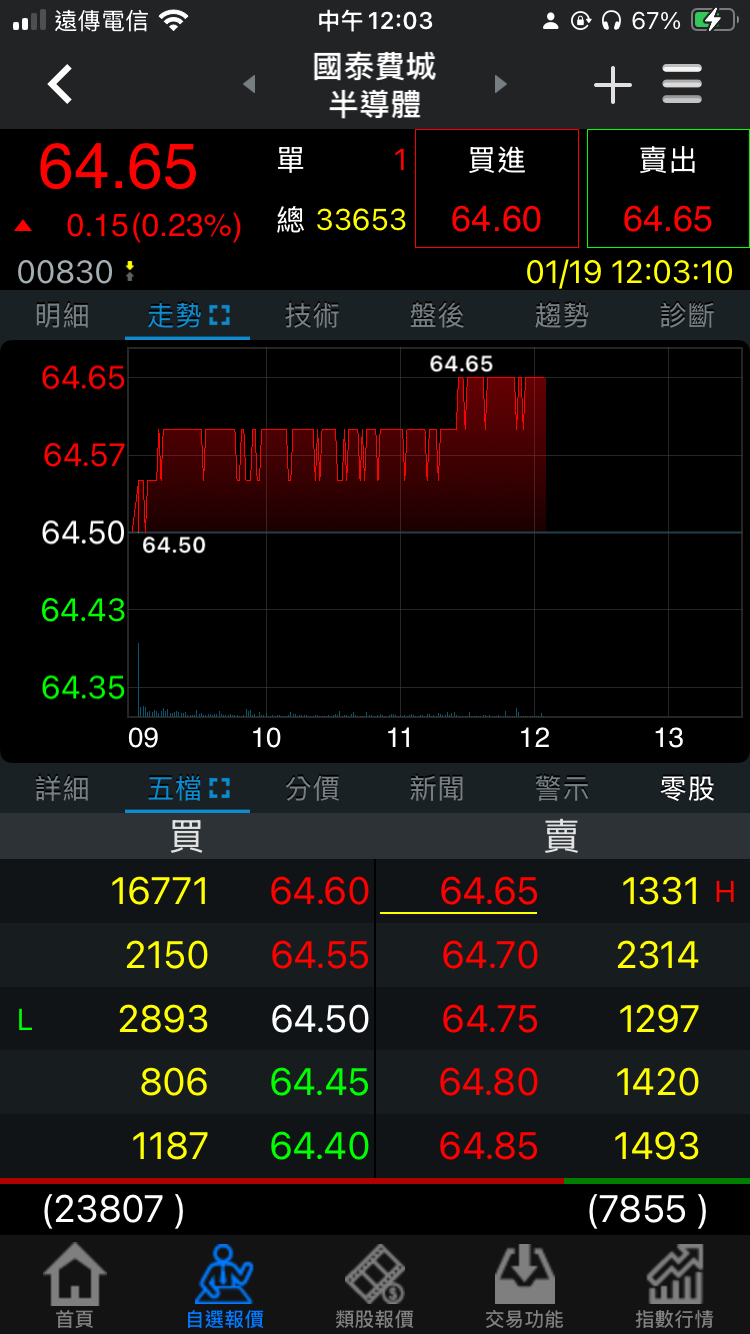Go back with the back arrow

(59, 84)
